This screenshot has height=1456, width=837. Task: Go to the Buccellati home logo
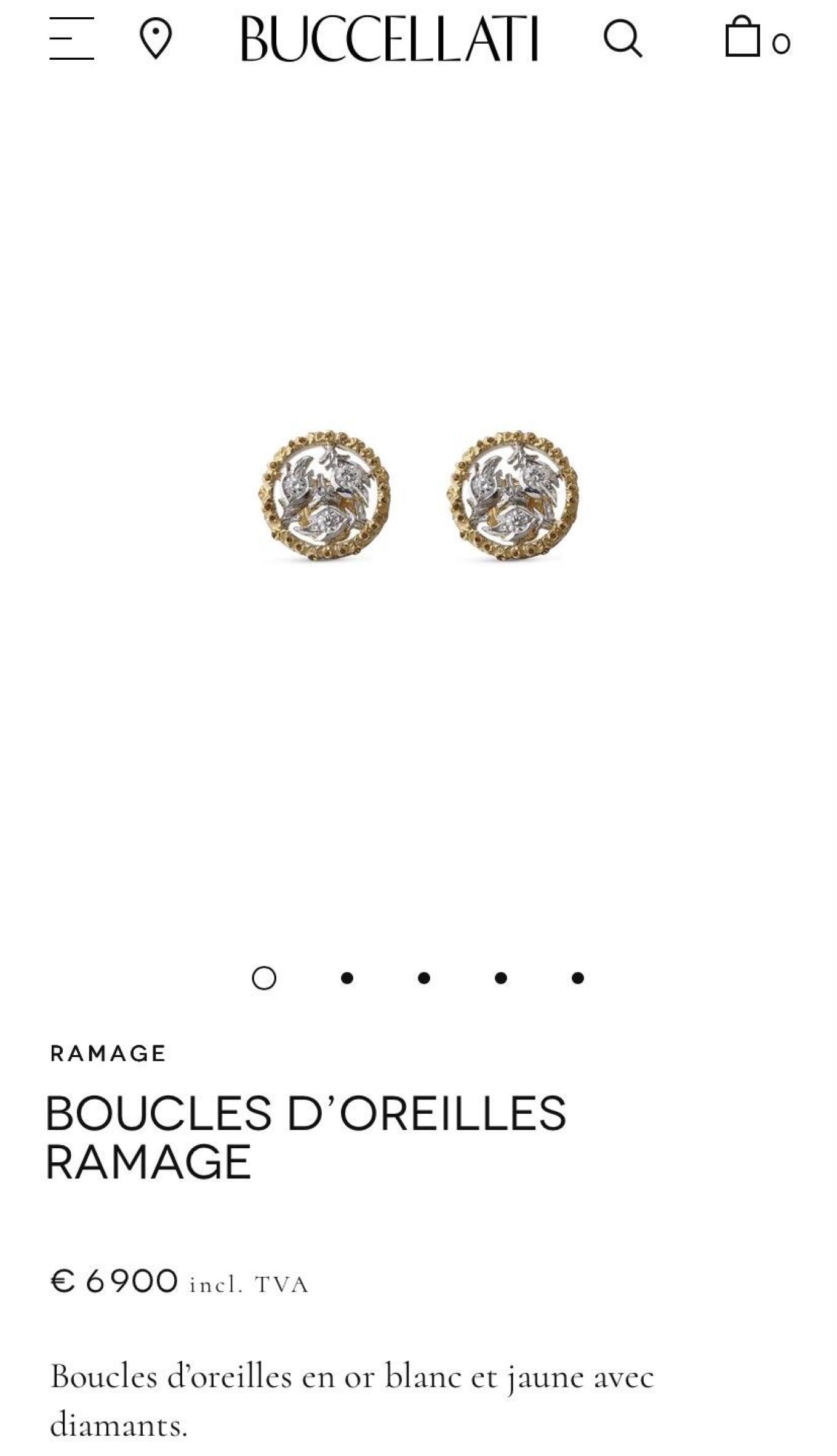click(x=389, y=39)
